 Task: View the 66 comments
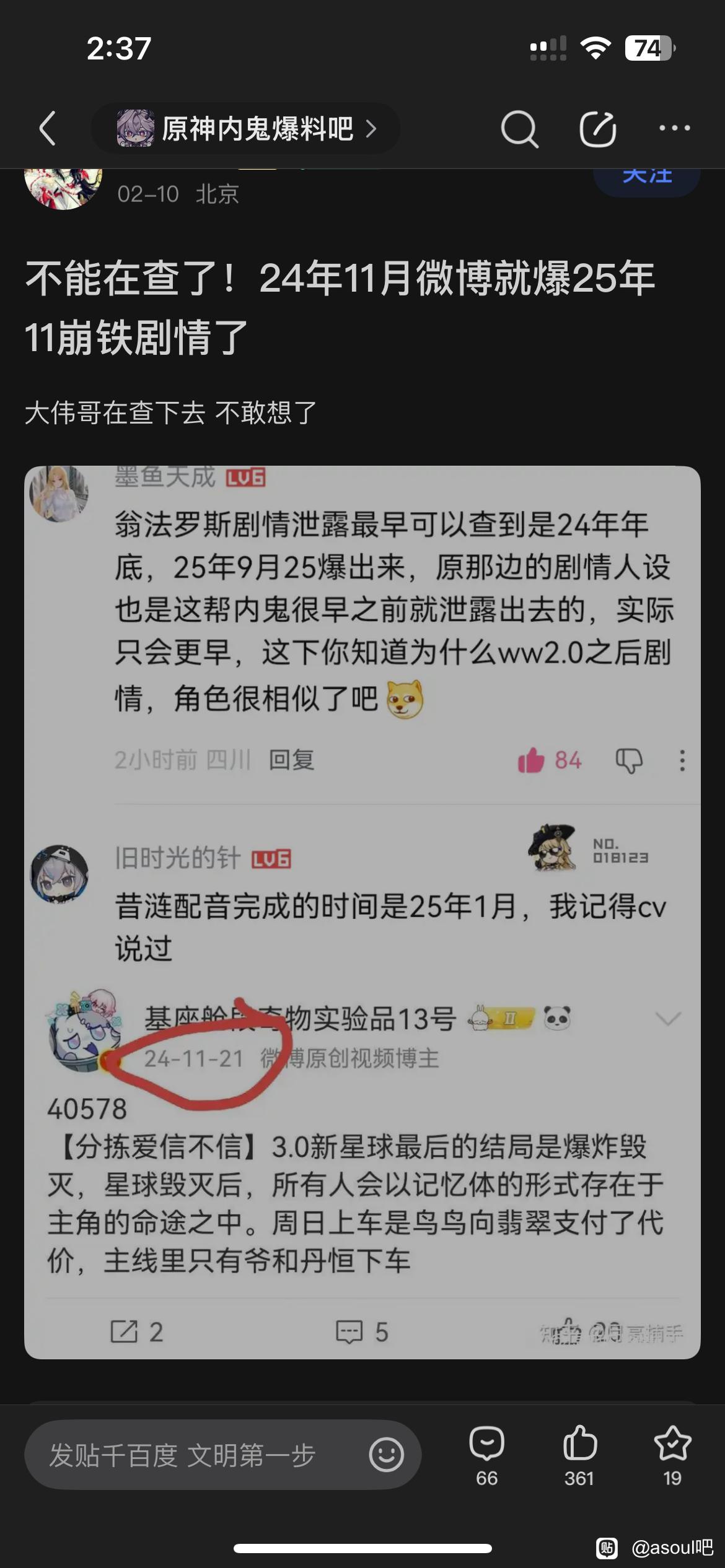pyautogui.click(x=486, y=1456)
